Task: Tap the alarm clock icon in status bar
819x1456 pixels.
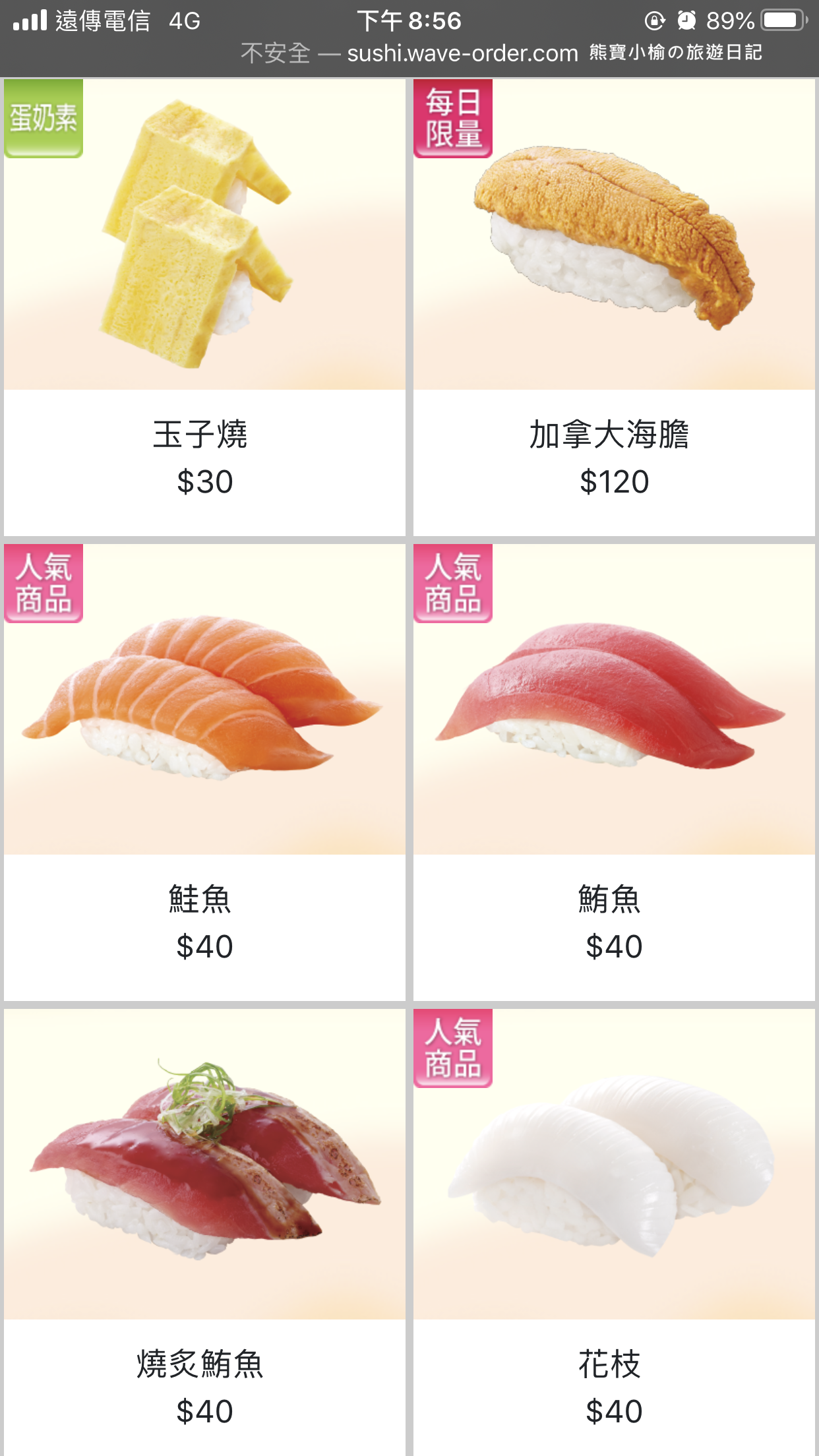Action: [x=686, y=20]
